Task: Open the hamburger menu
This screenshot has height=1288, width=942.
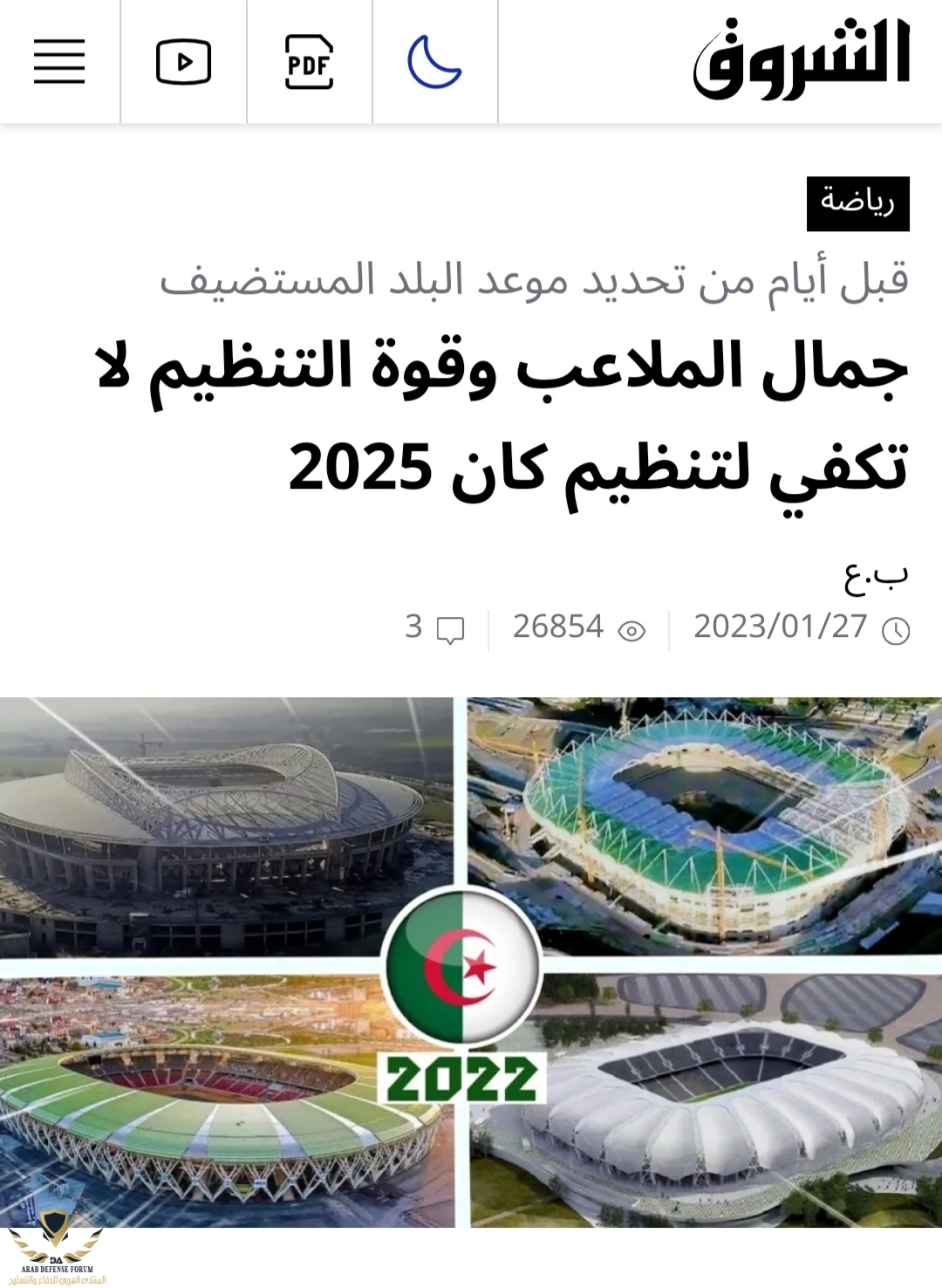Action: point(59,62)
